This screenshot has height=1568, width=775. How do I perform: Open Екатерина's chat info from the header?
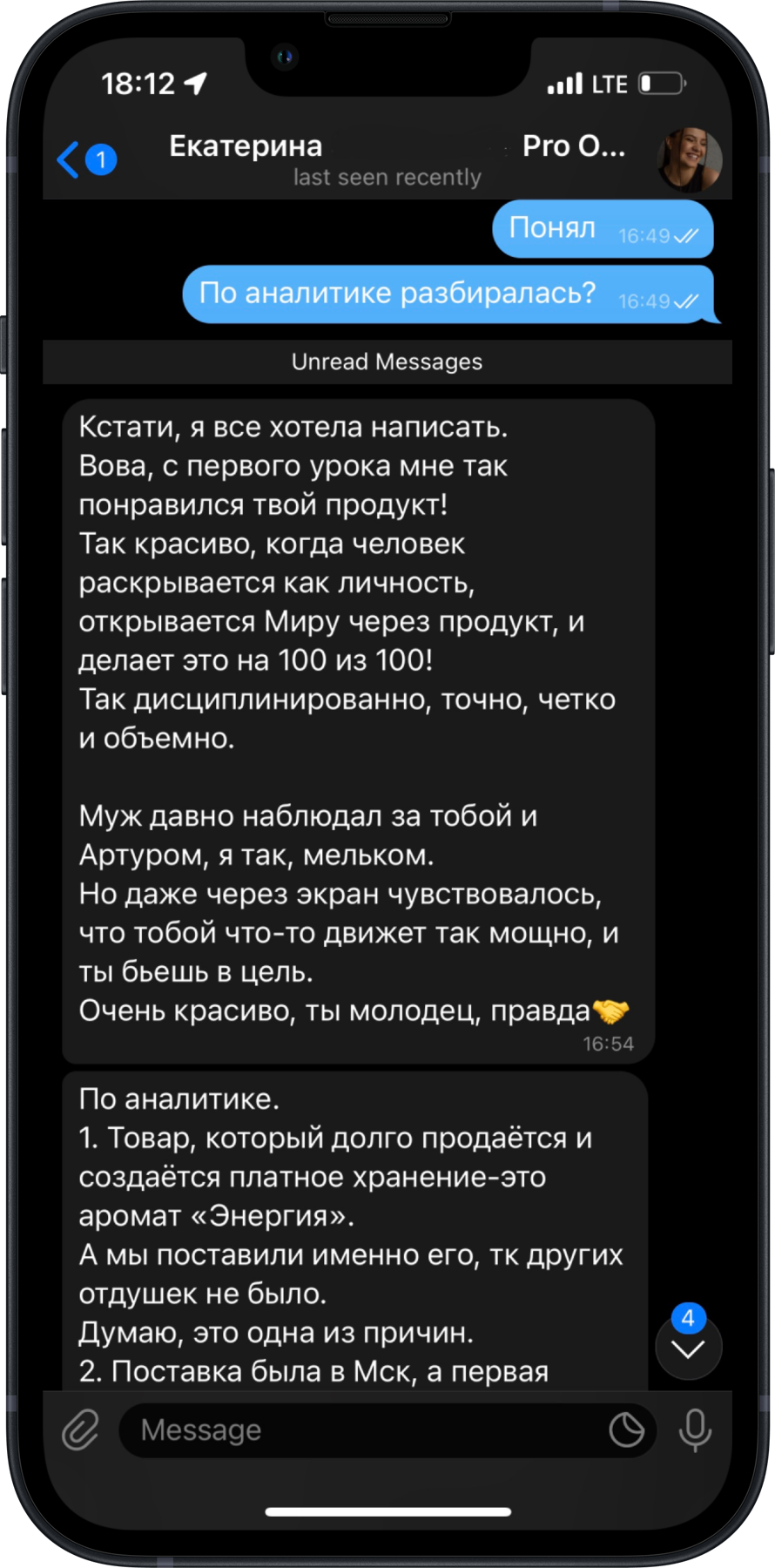pyautogui.click(x=387, y=159)
